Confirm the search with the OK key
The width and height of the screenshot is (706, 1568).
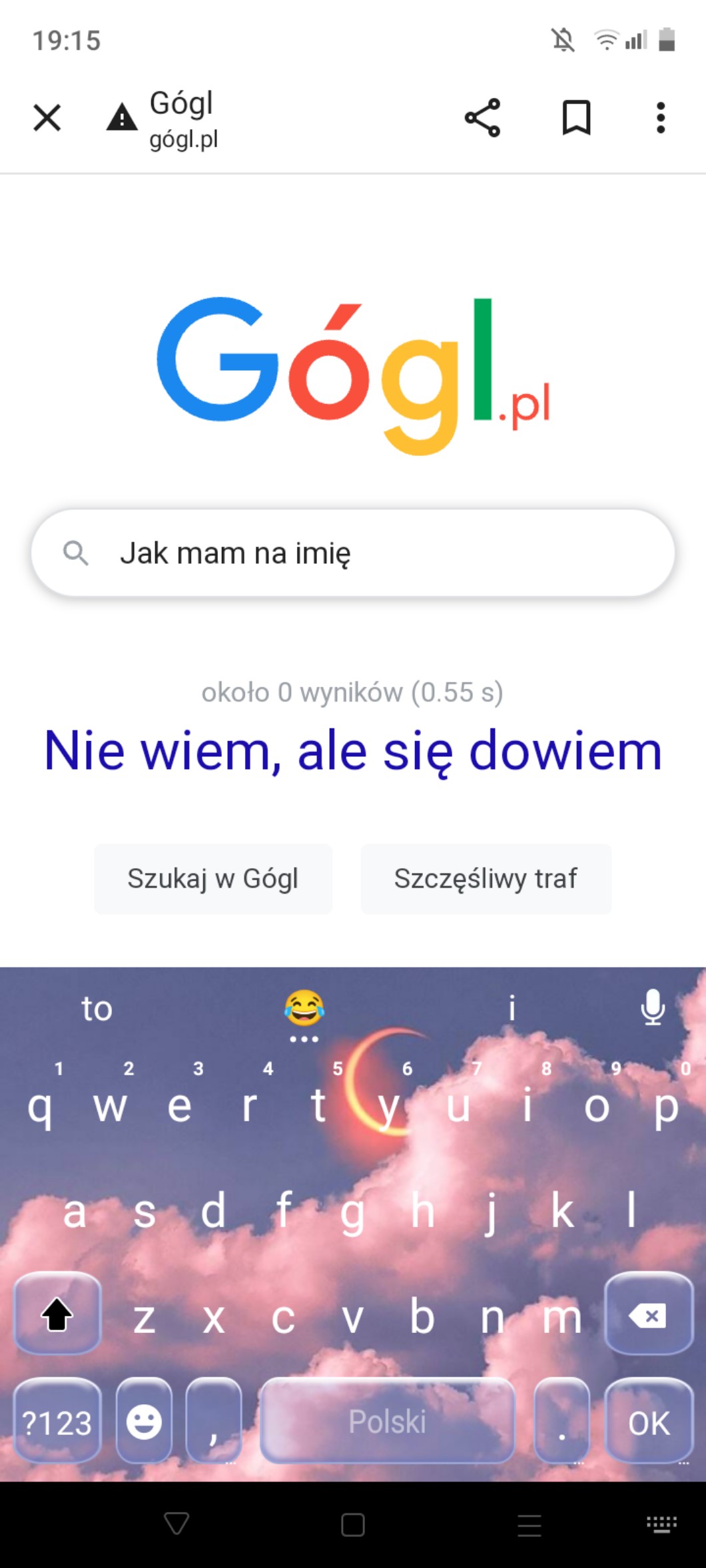click(649, 1423)
